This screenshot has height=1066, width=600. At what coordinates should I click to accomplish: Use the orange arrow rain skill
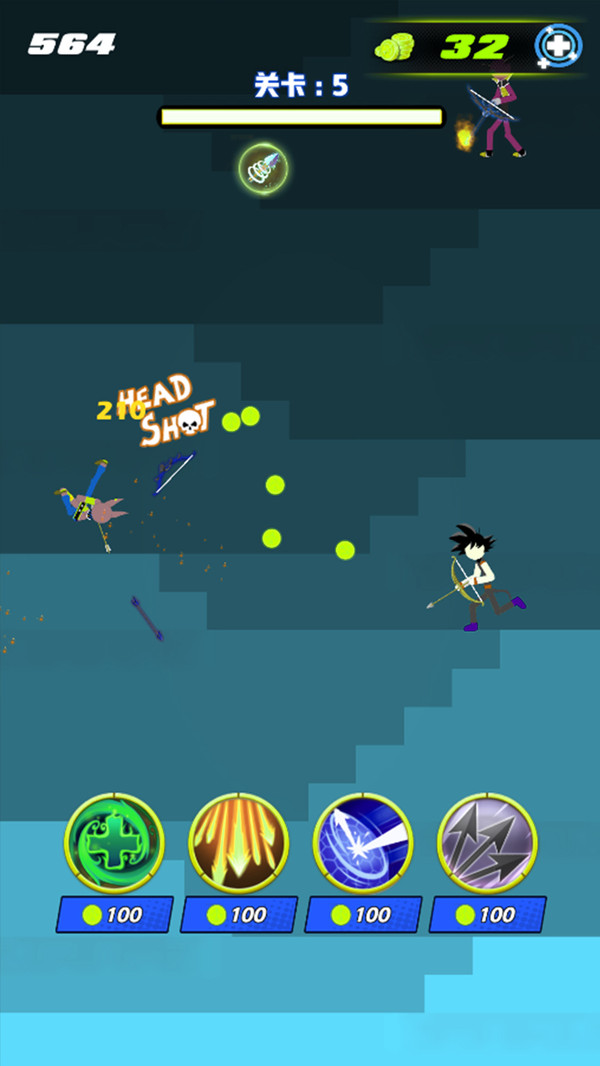coord(238,842)
